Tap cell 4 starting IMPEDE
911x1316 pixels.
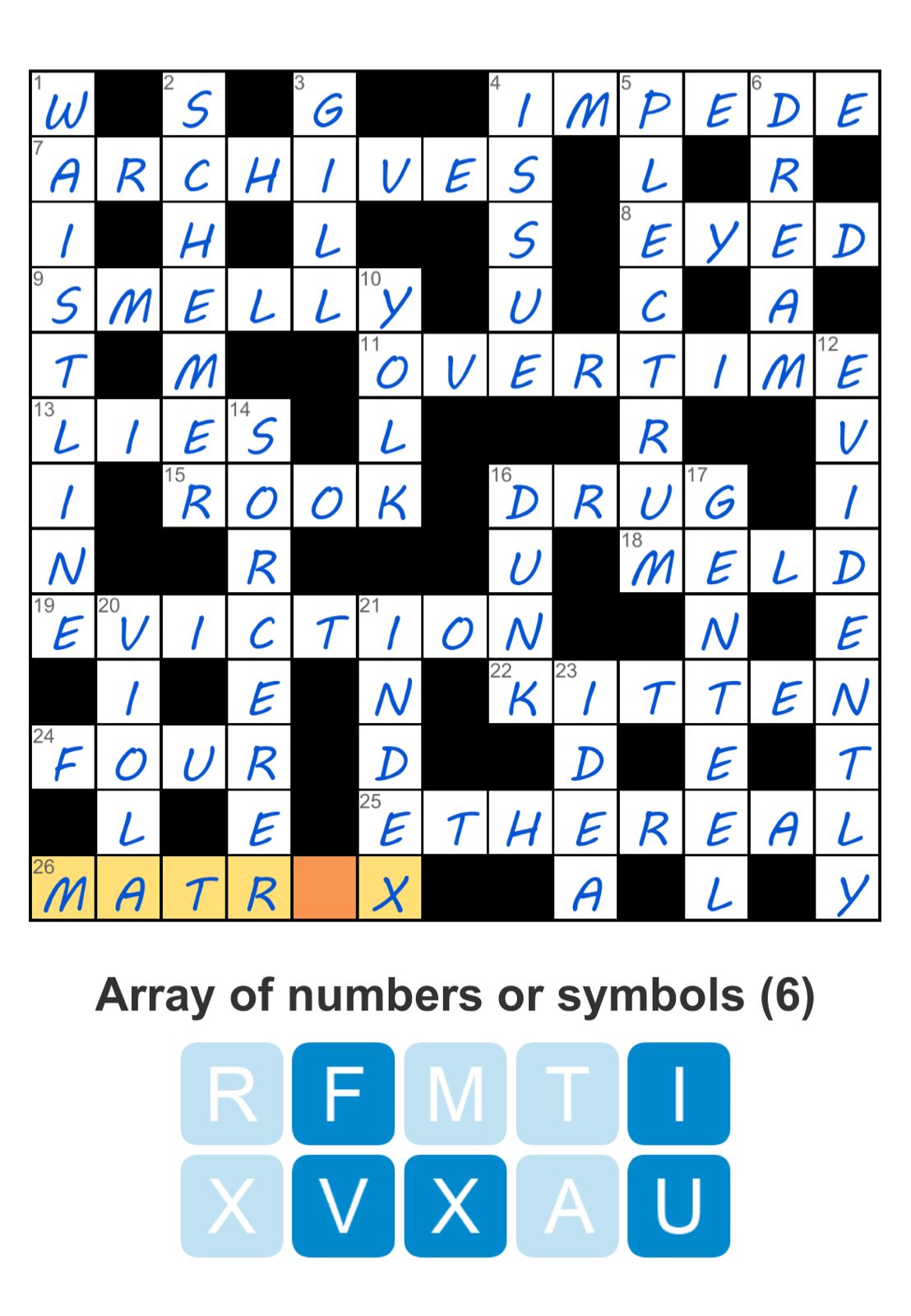click(x=521, y=104)
